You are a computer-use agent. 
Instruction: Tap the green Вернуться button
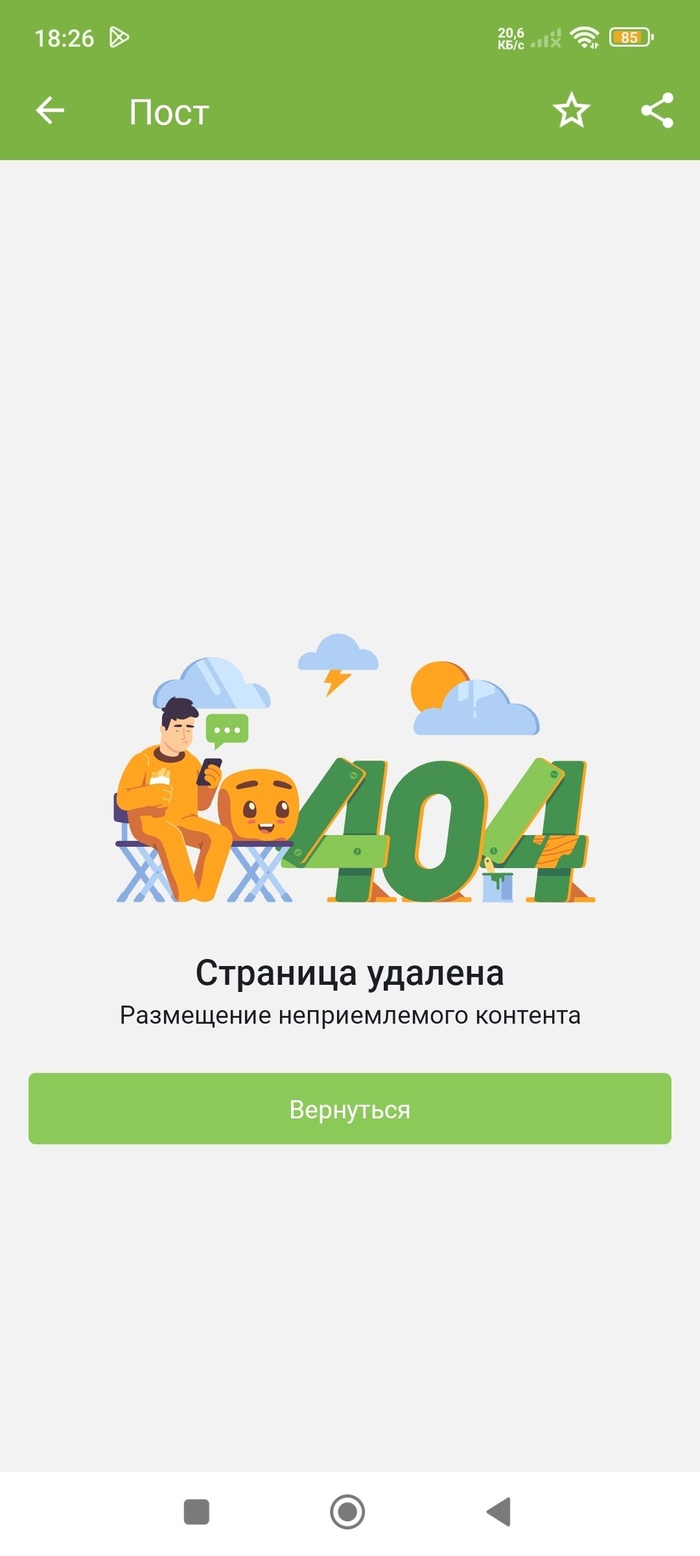point(350,1109)
